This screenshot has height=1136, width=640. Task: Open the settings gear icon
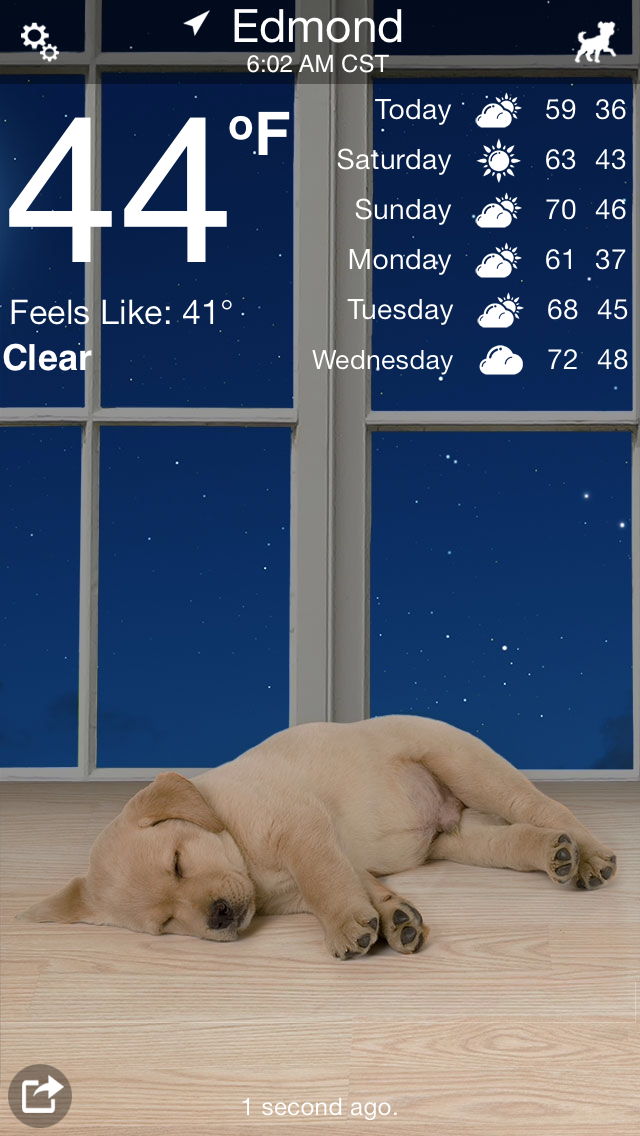click(x=40, y=42)
